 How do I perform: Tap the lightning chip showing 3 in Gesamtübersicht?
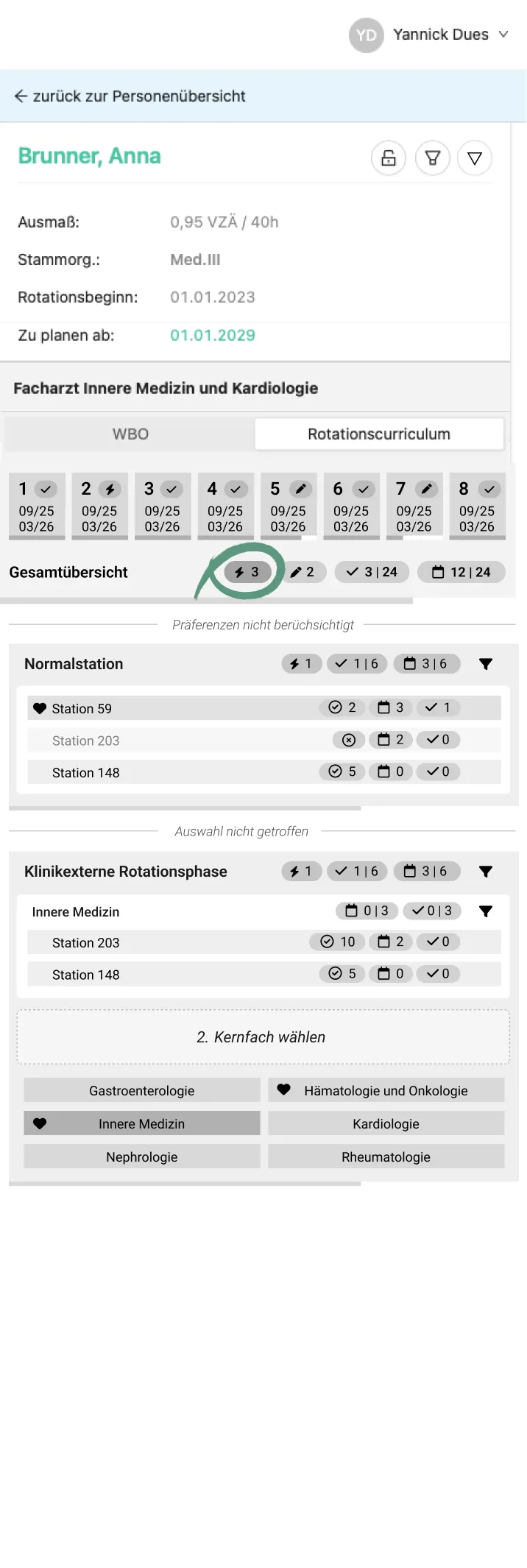247,572
